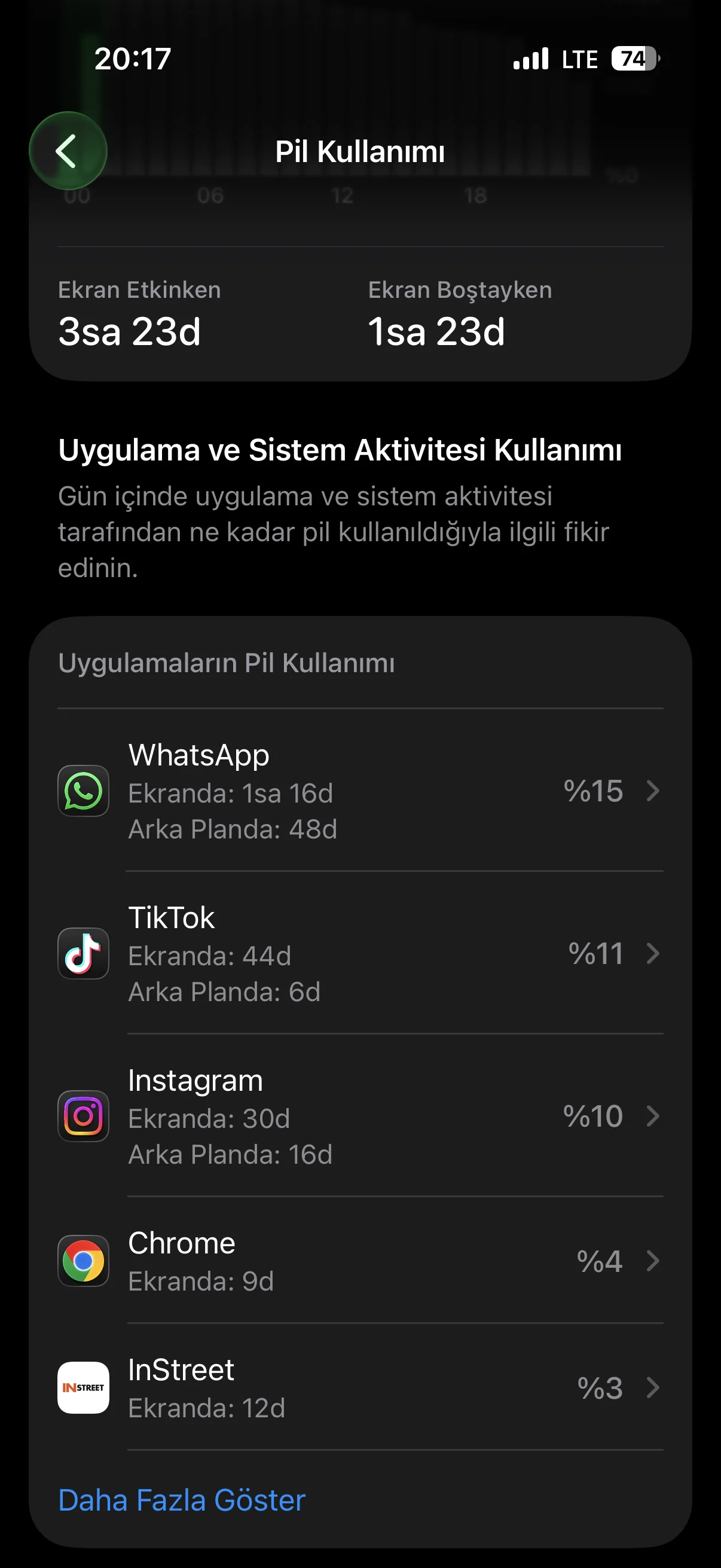Open WhatsApp battery usage details
The image size is (721, 1568).
(x=360, y=791)
